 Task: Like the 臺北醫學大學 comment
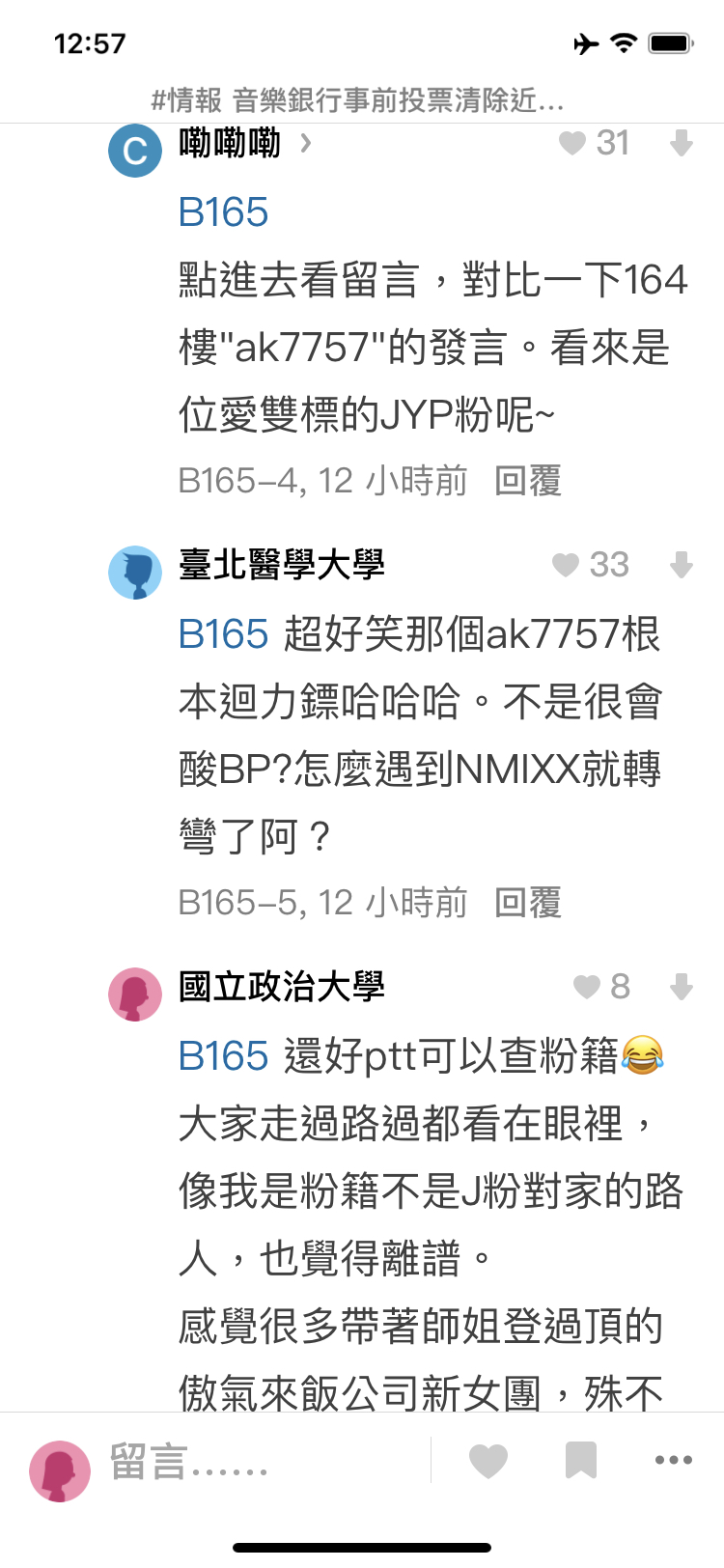click(x=566, y=566)
